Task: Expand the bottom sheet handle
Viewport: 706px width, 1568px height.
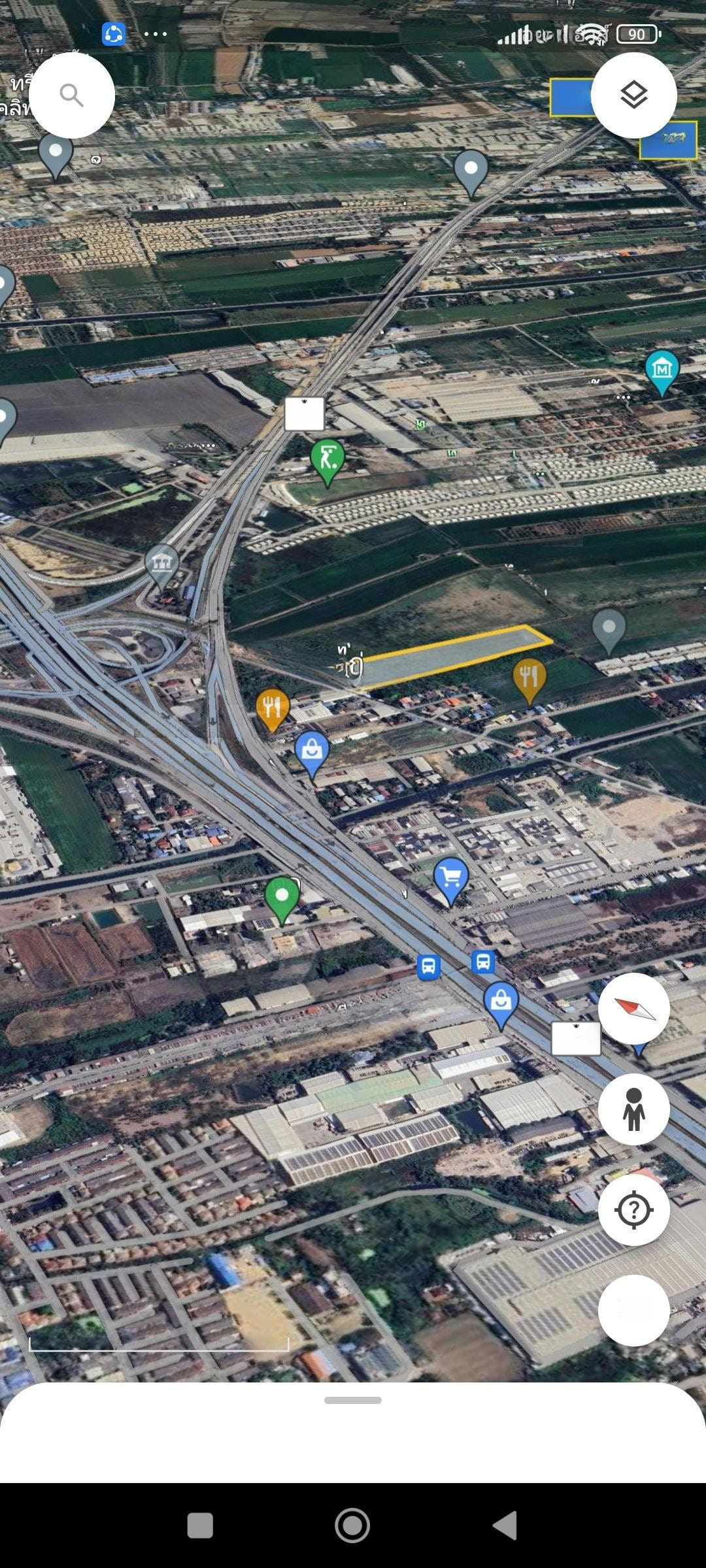Action: pos(353,1400)
